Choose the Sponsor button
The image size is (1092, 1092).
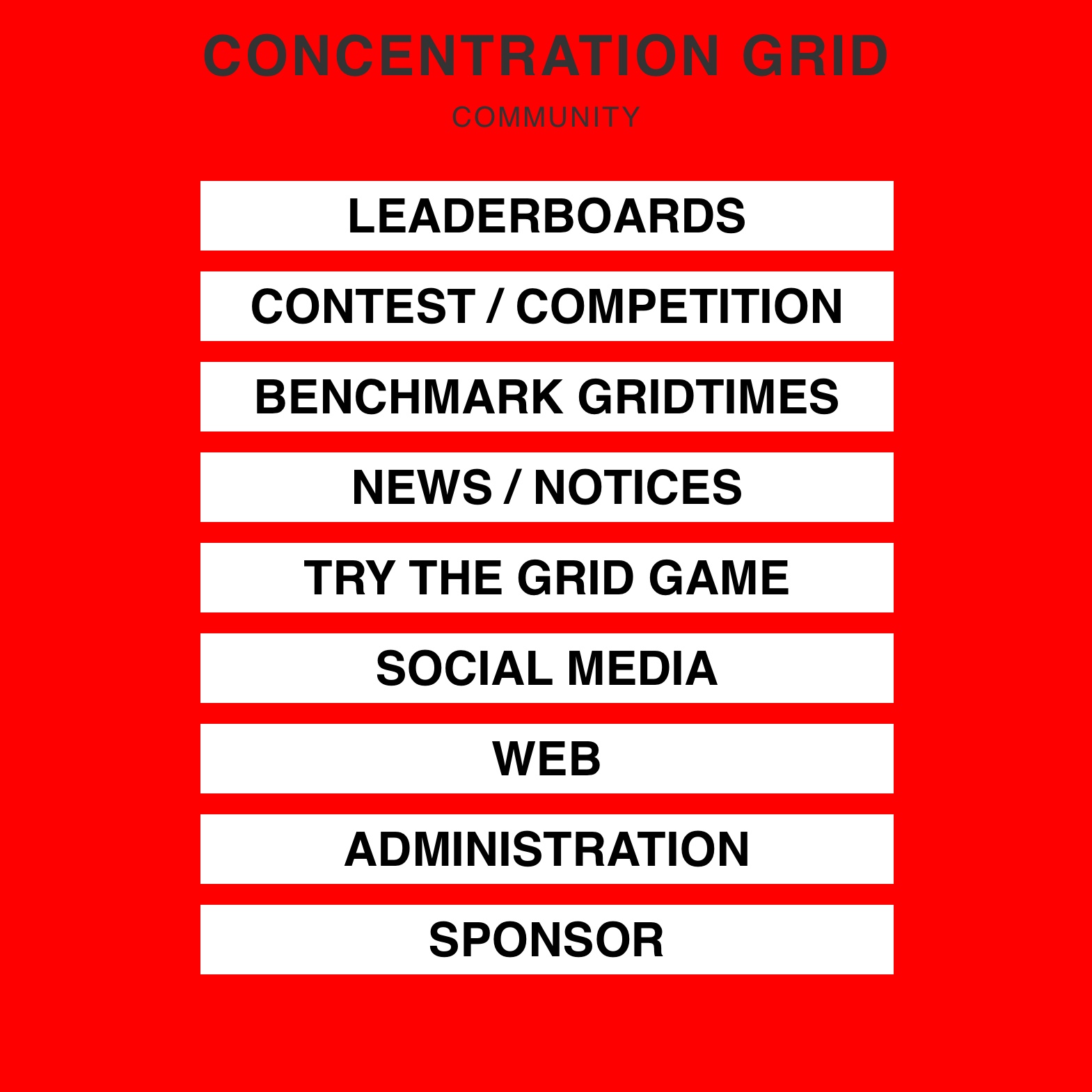pyautogui.click(x=546, y=940)
